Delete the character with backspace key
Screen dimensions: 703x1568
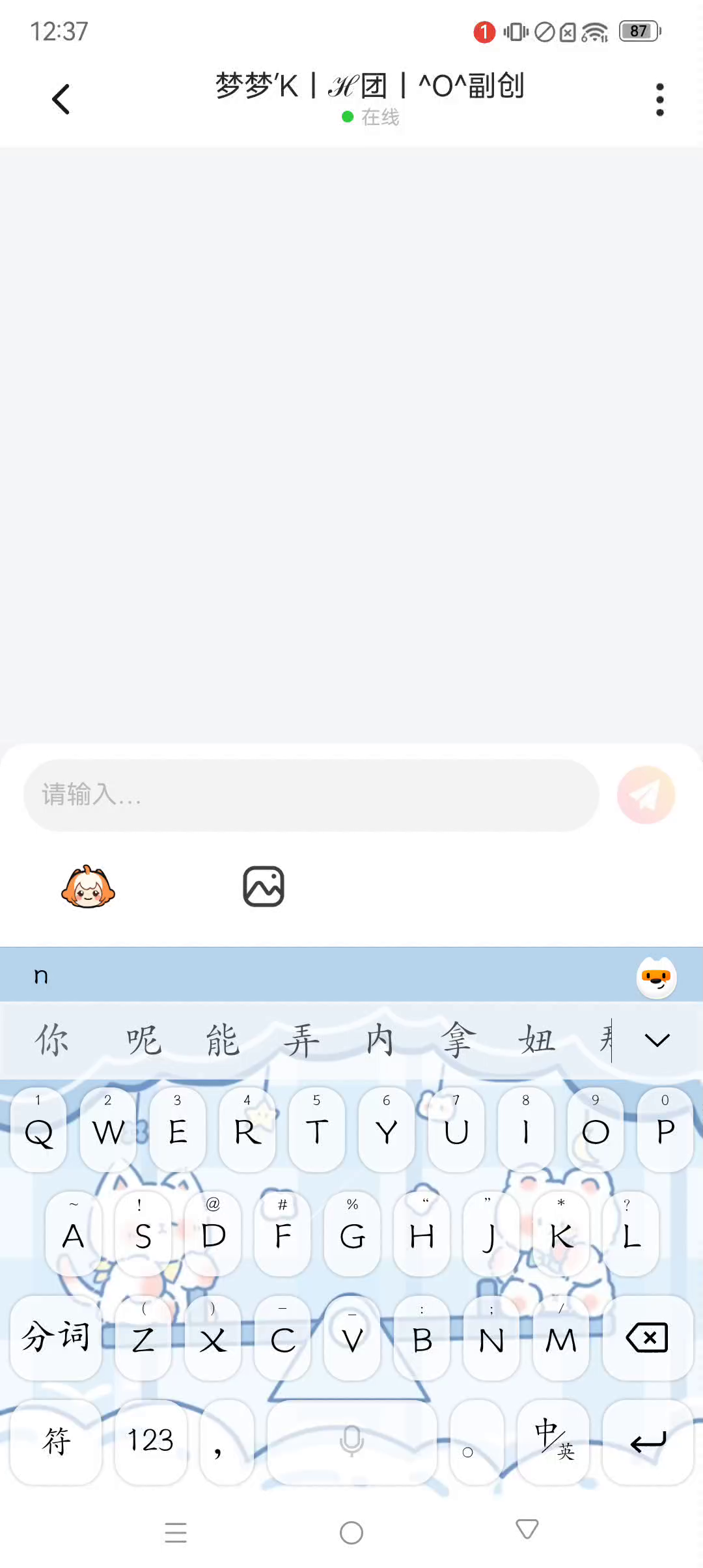(647, 1338)
